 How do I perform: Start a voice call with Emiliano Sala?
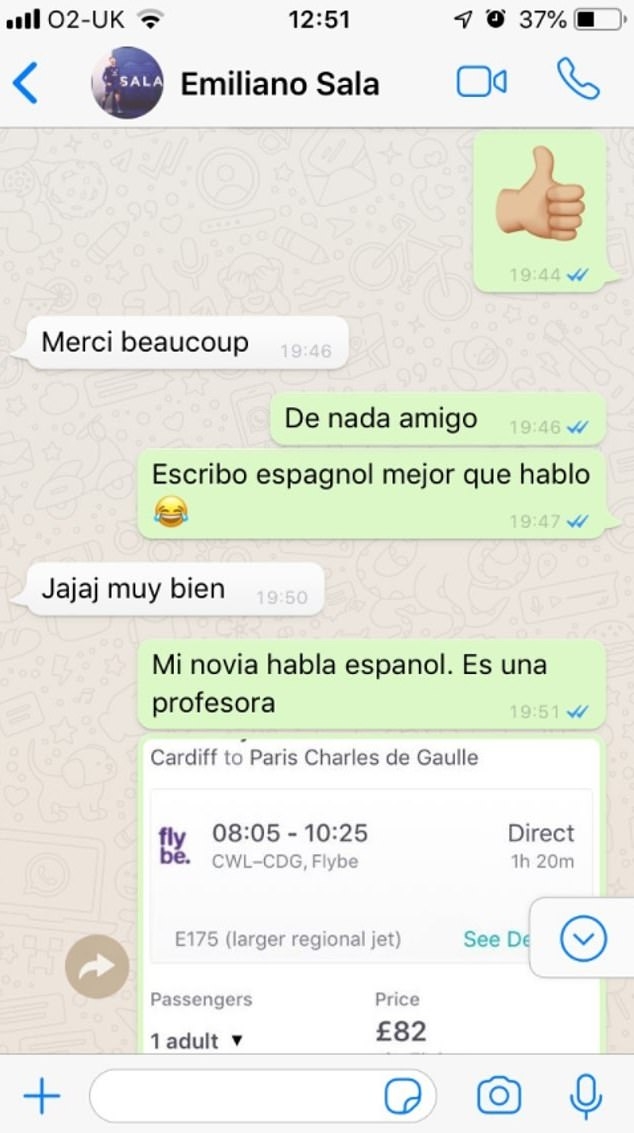click(x=577, y=82)
